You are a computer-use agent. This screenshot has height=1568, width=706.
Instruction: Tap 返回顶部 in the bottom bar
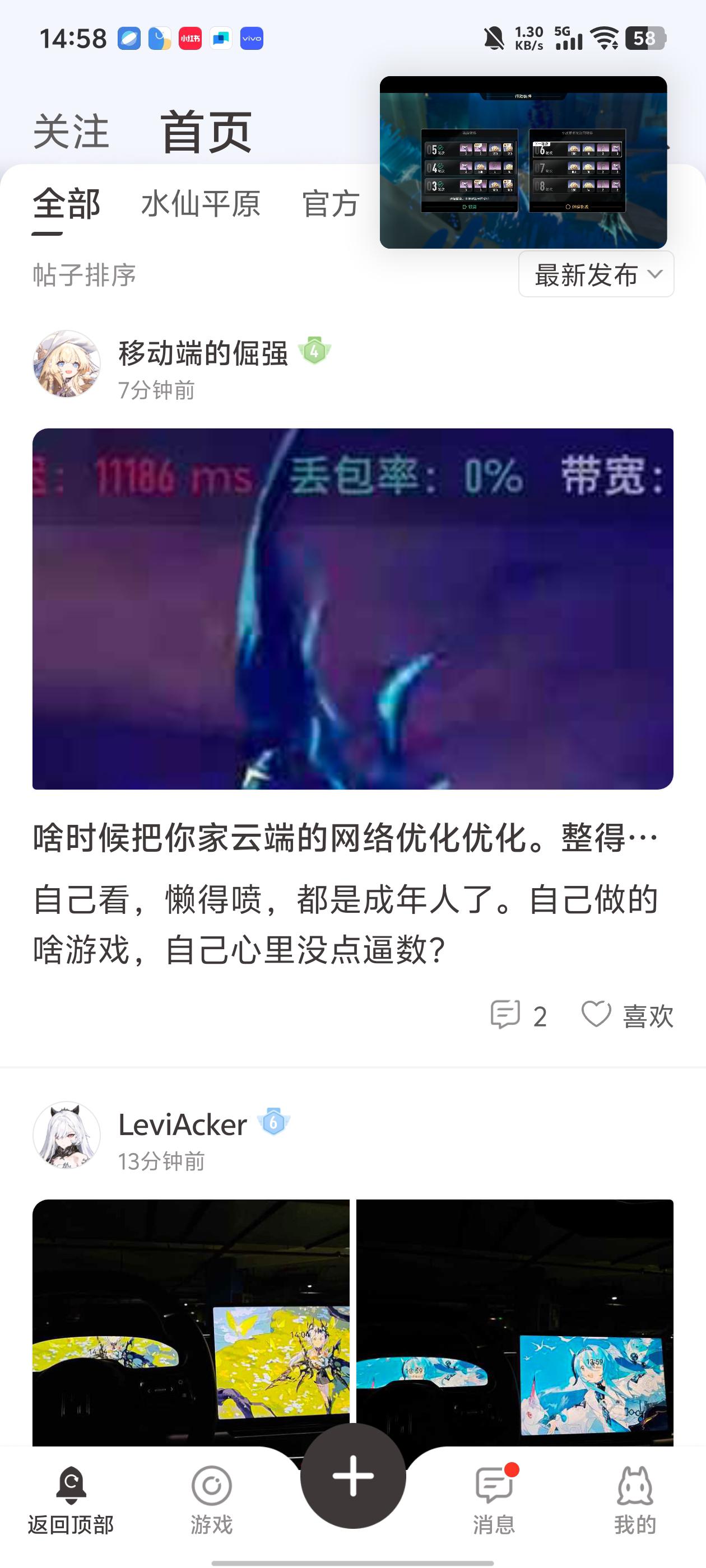tap(71, 1499)
